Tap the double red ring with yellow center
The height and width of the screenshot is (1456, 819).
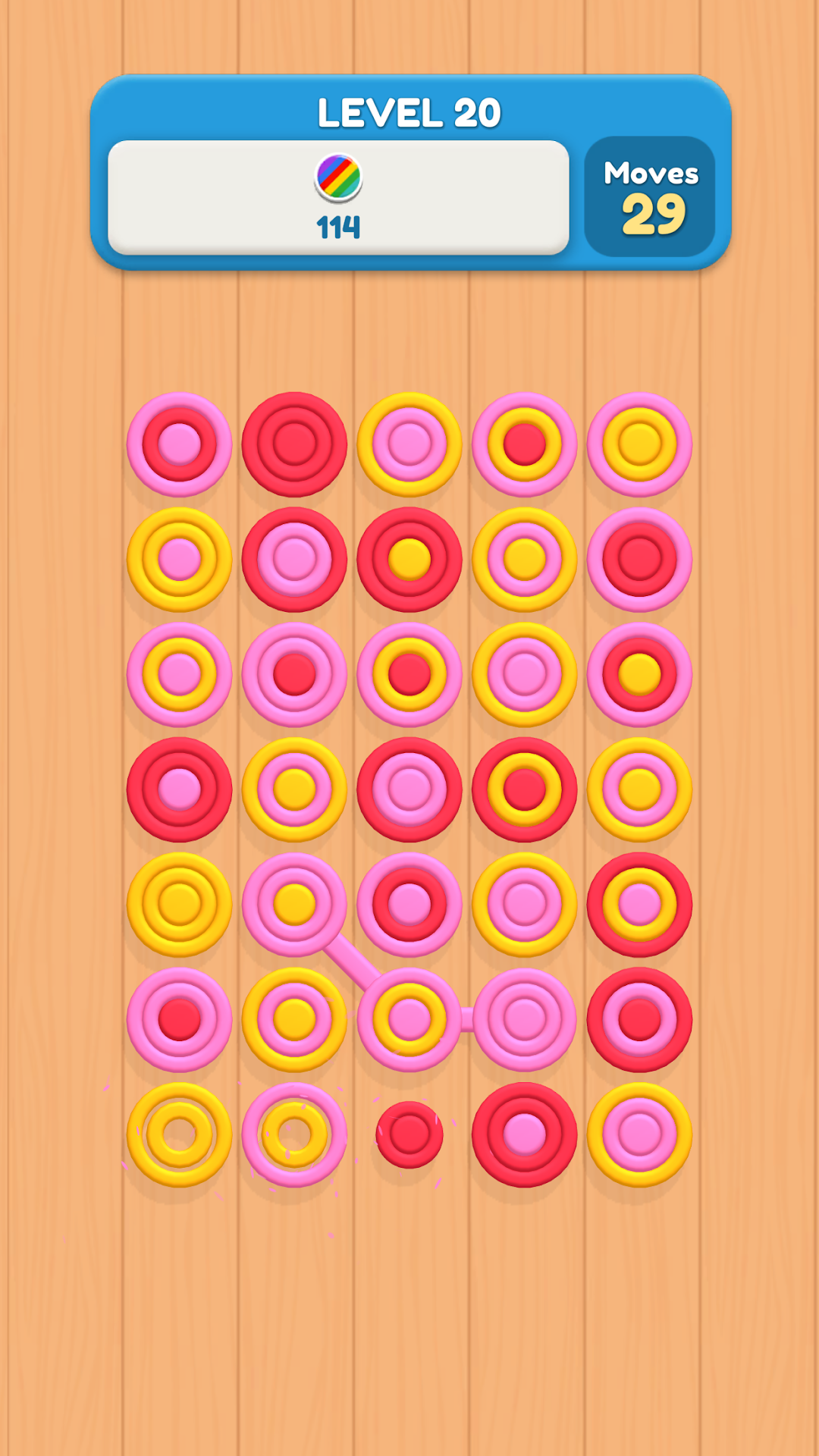click(409, 560)
